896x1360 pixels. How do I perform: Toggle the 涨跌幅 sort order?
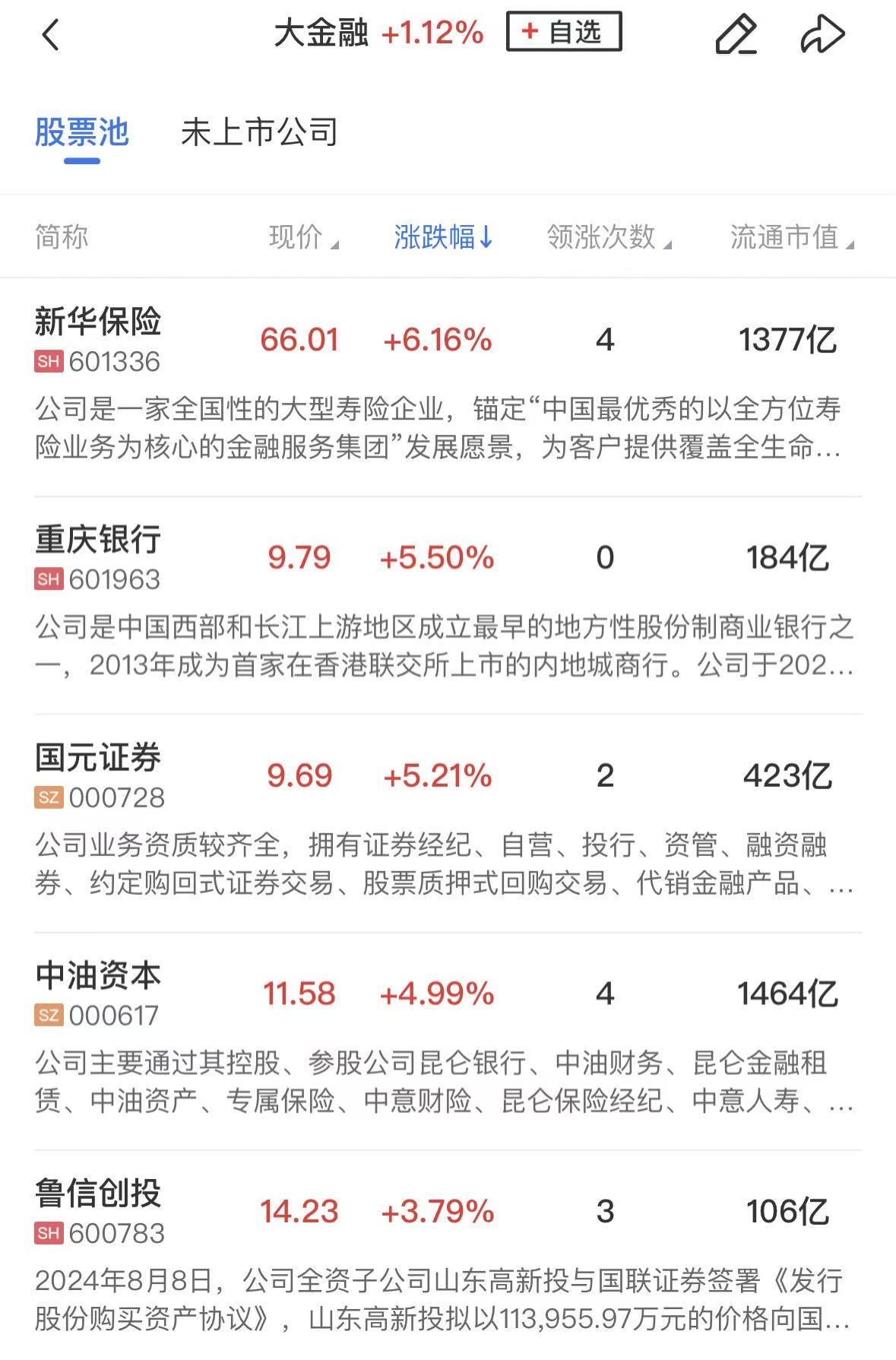[444, 237]
